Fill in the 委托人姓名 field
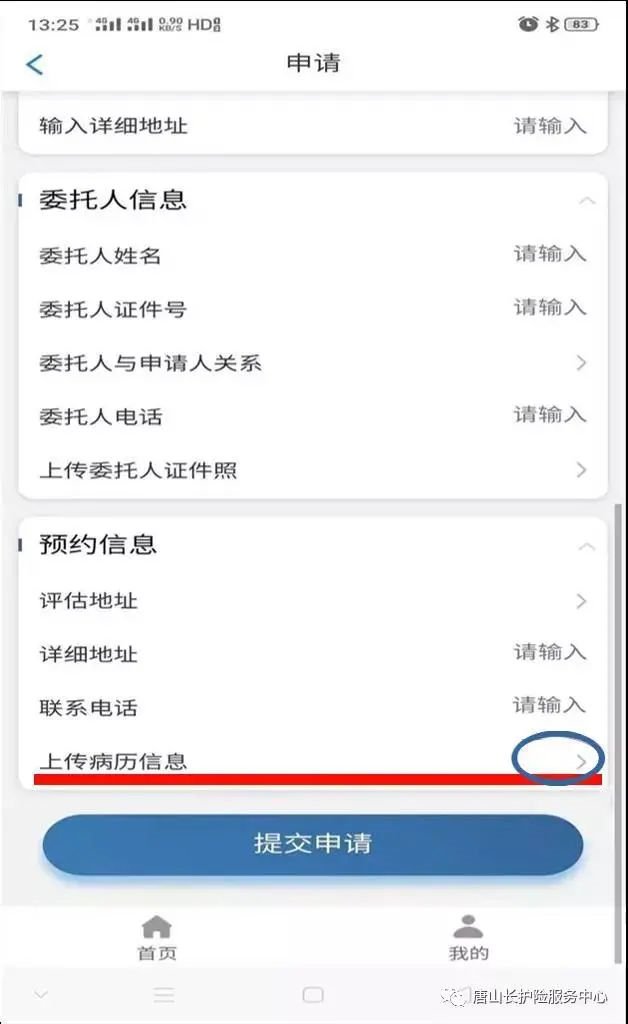Screen dimensions: 628x1024 (x=549, y=254)
